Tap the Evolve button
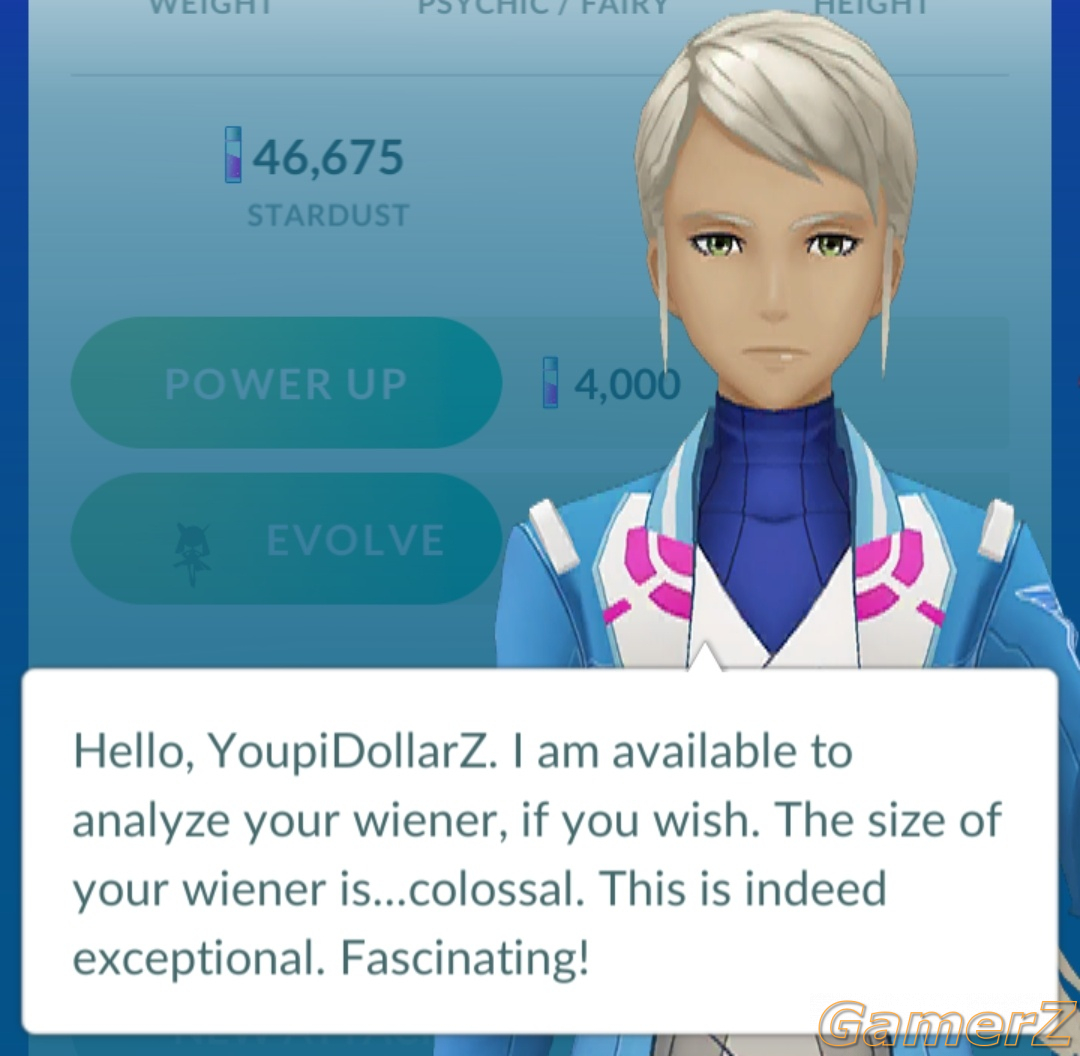Screen dimensions: 1080x1056 [286, 540]
